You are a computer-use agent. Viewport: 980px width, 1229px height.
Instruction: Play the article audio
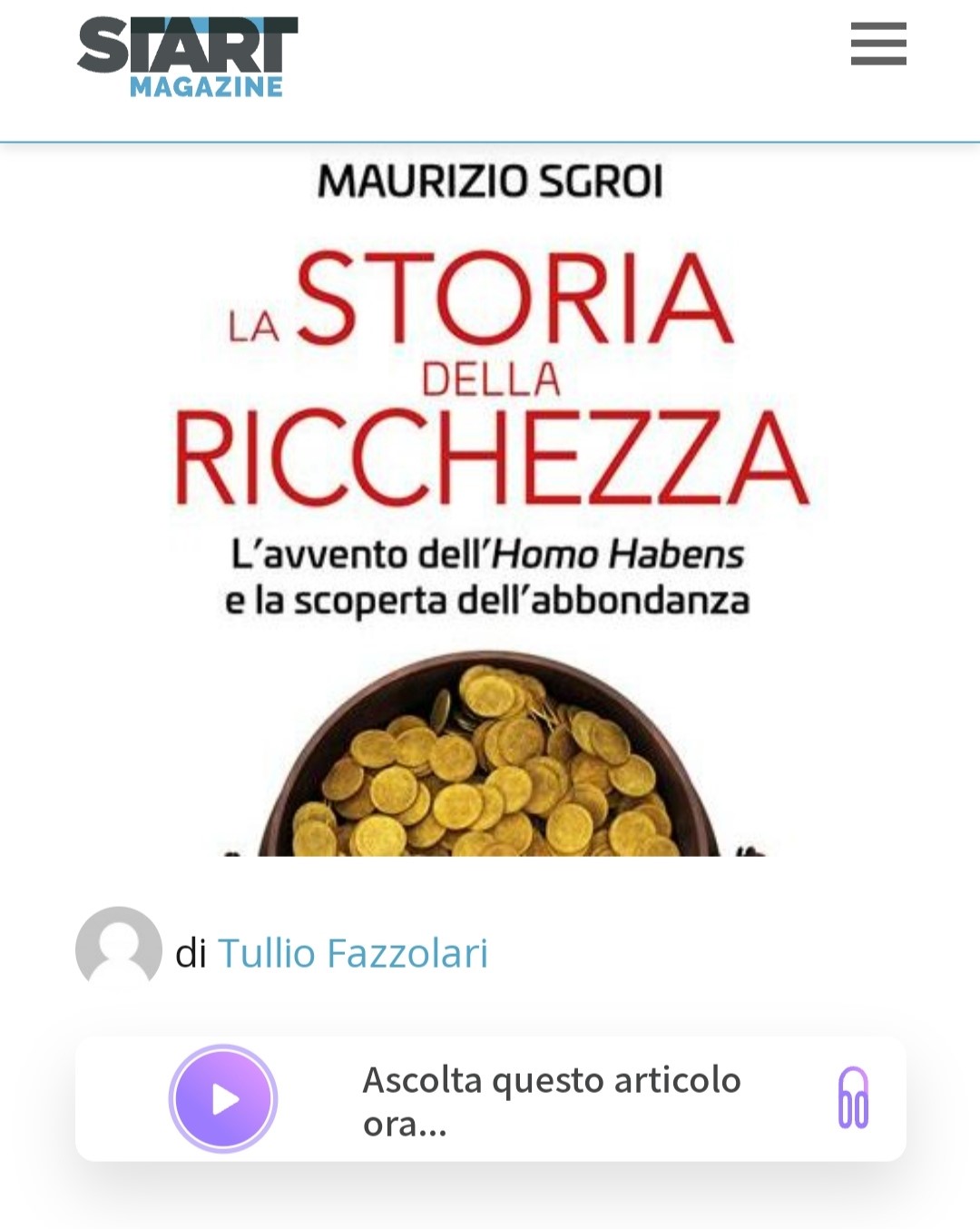(x=223, y=1099)
